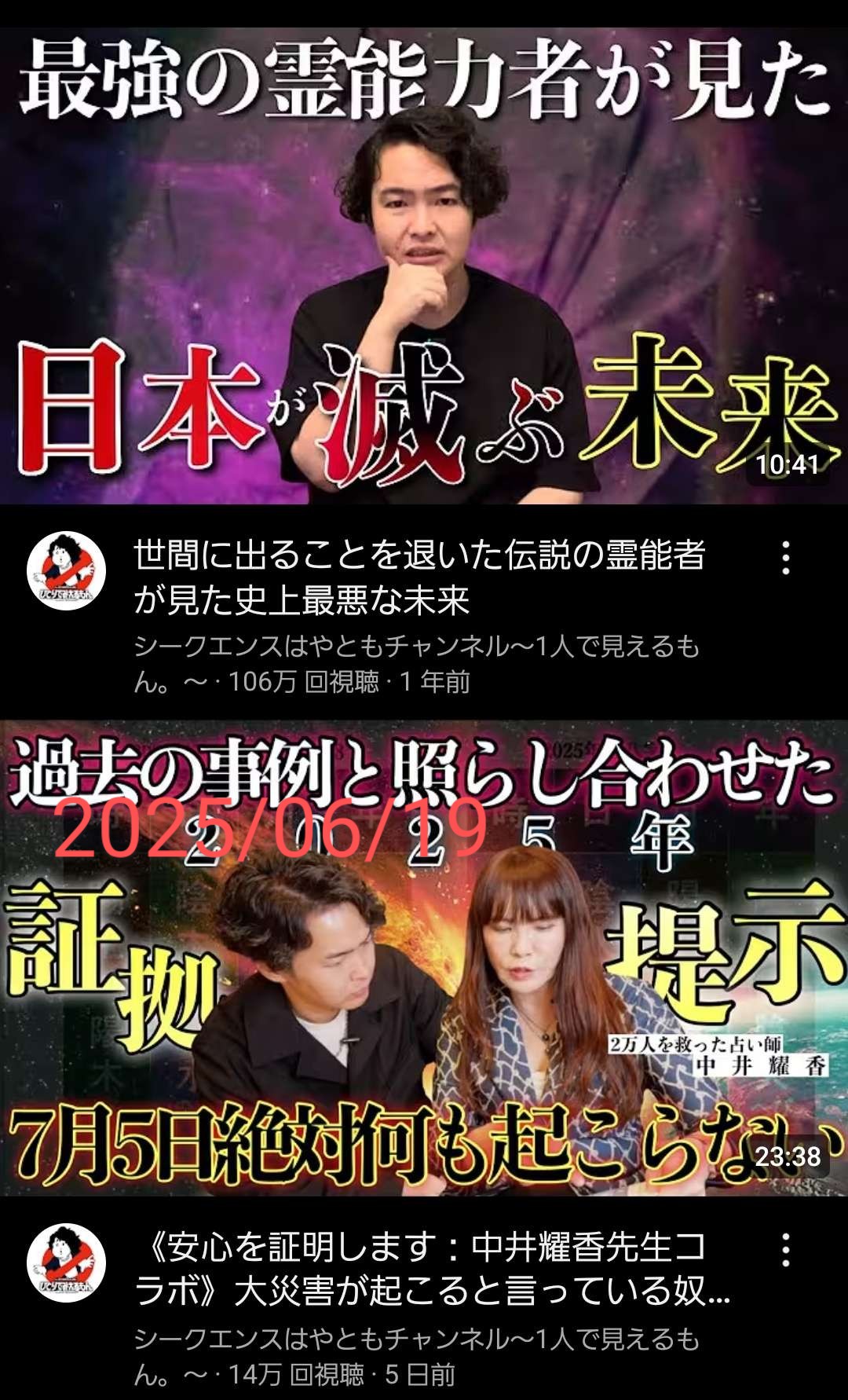848x1400 pixels.
Task: Open overflow menu for 安心を証明します video
Action: 785,1249
